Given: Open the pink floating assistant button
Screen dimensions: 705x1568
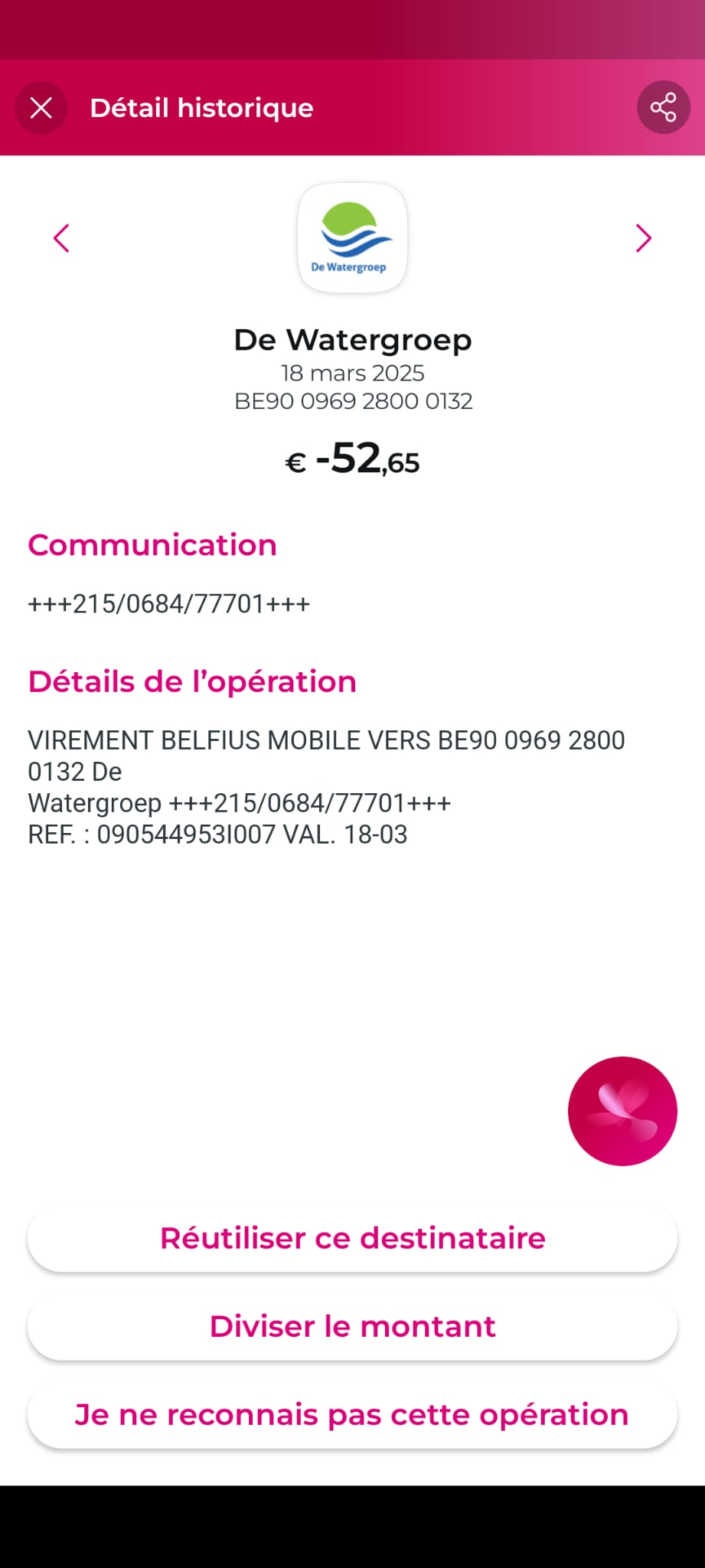Looking at the screenshot, I should pos(622,1111).
